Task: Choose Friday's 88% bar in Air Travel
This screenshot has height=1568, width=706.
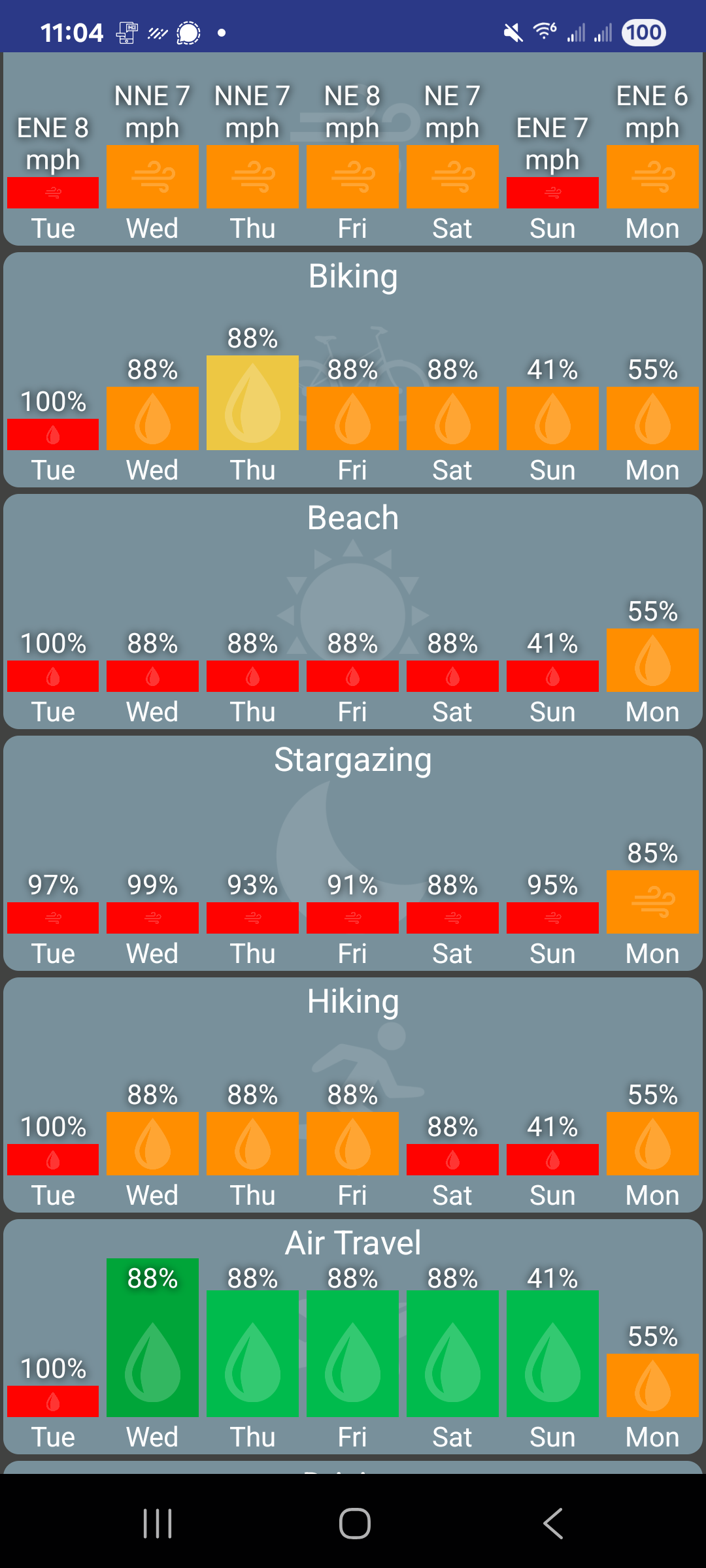Action: point(352,1354)
